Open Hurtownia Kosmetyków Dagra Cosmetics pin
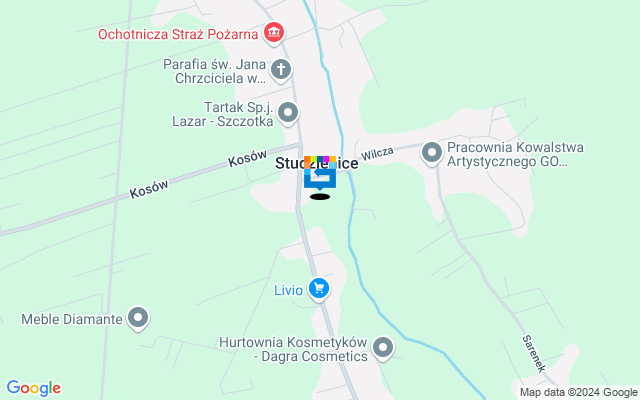640x400 pixels. pyautogui.click(x=384, y=349)
